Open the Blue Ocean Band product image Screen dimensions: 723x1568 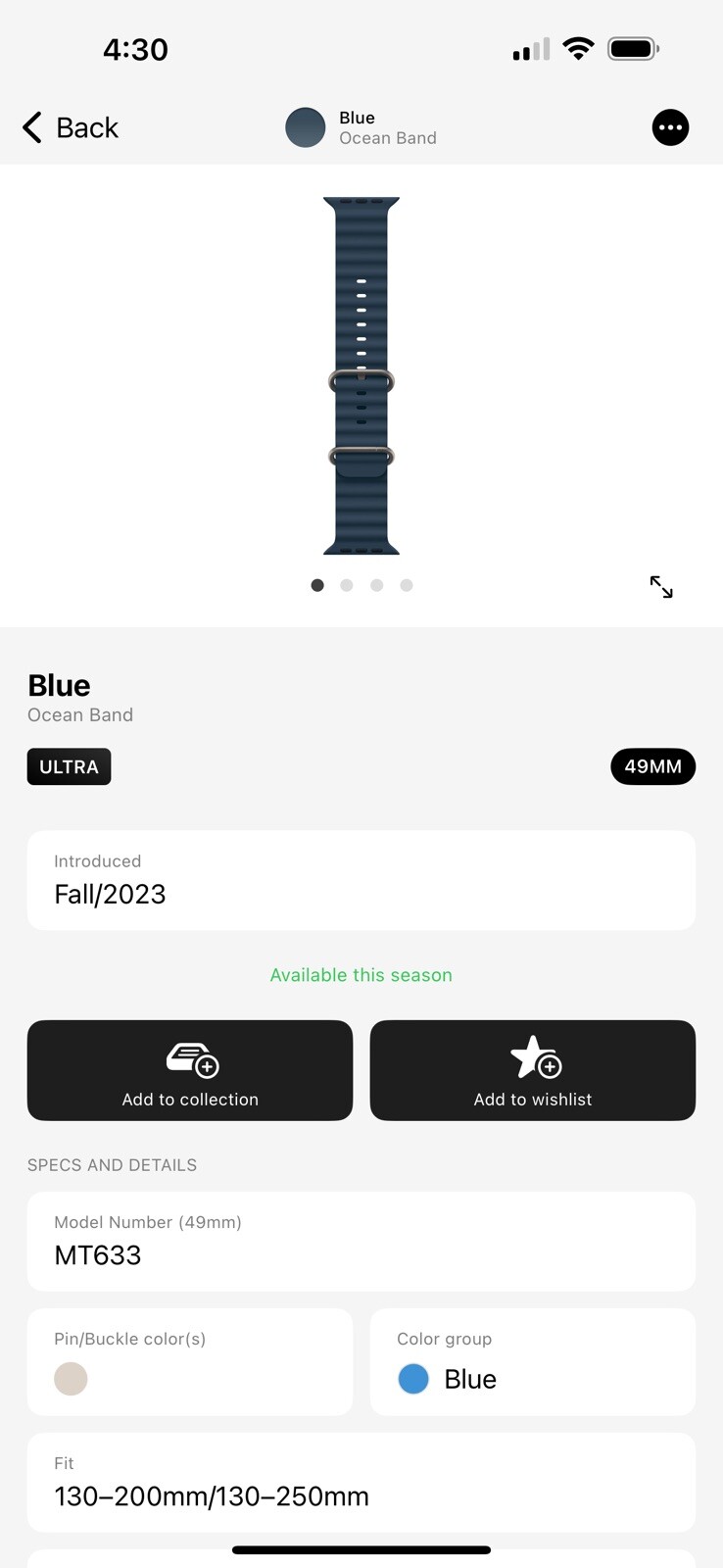(361, 375)
